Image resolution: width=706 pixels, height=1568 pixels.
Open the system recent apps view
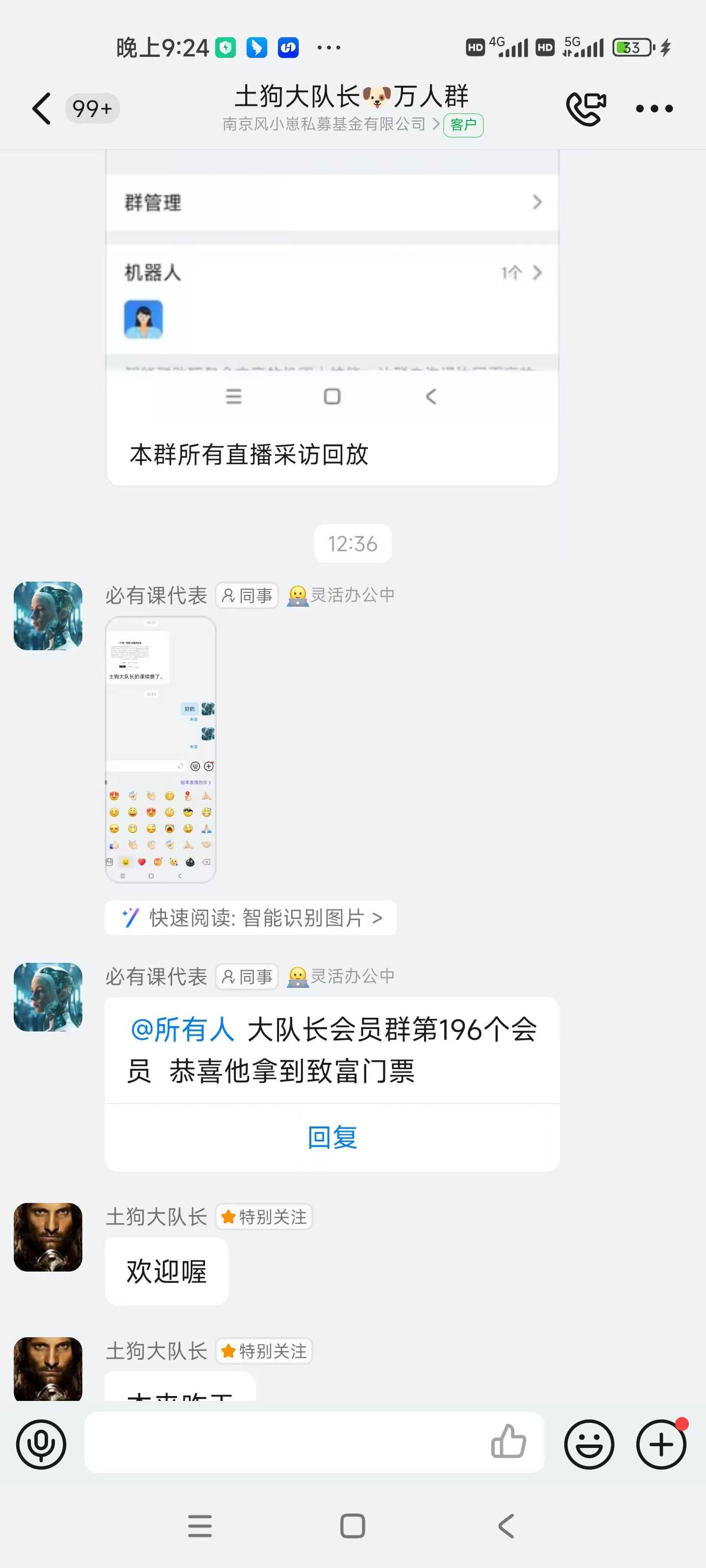(x=200, y=1526)
